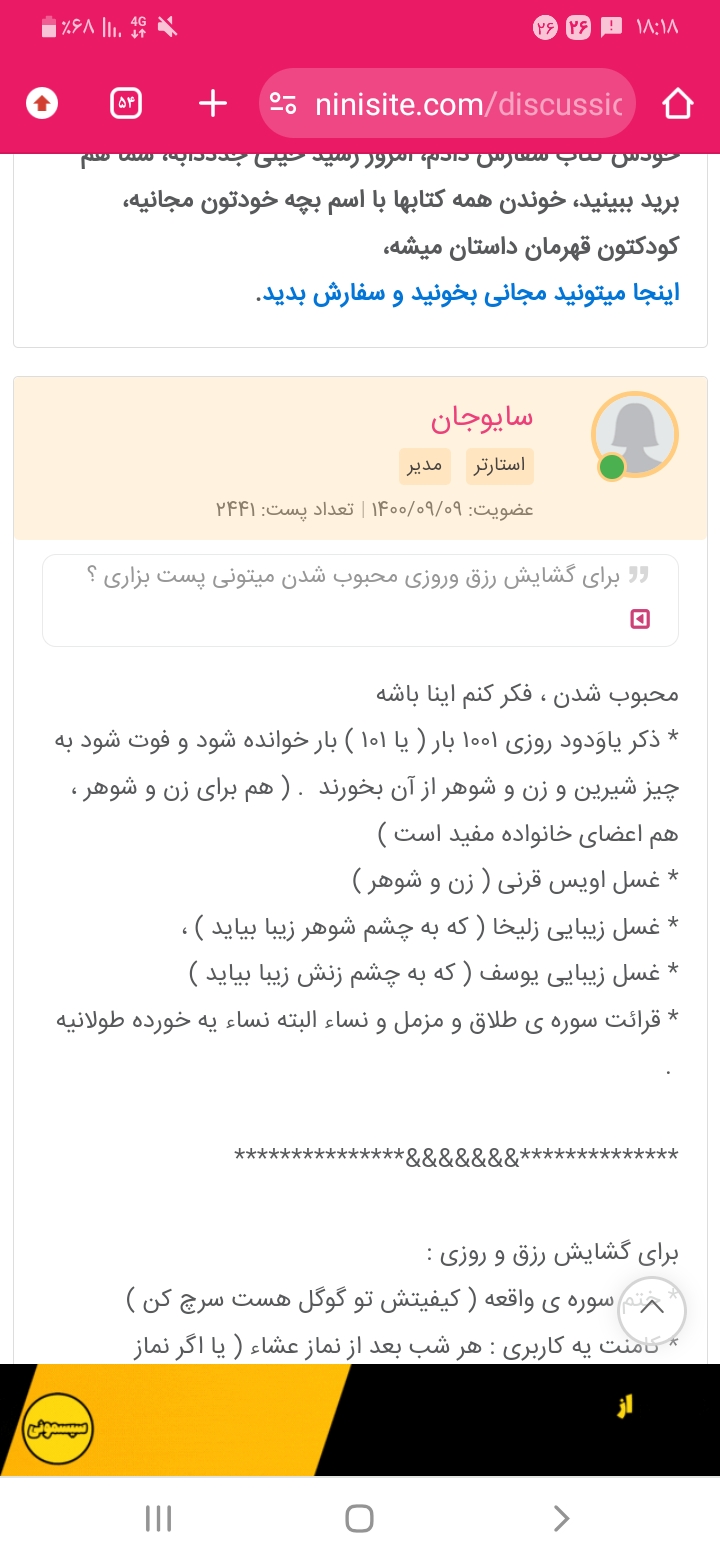Screen dimensions: 720x1560
Task: Open سایوجان's user profile
Action: pos(482,417)
